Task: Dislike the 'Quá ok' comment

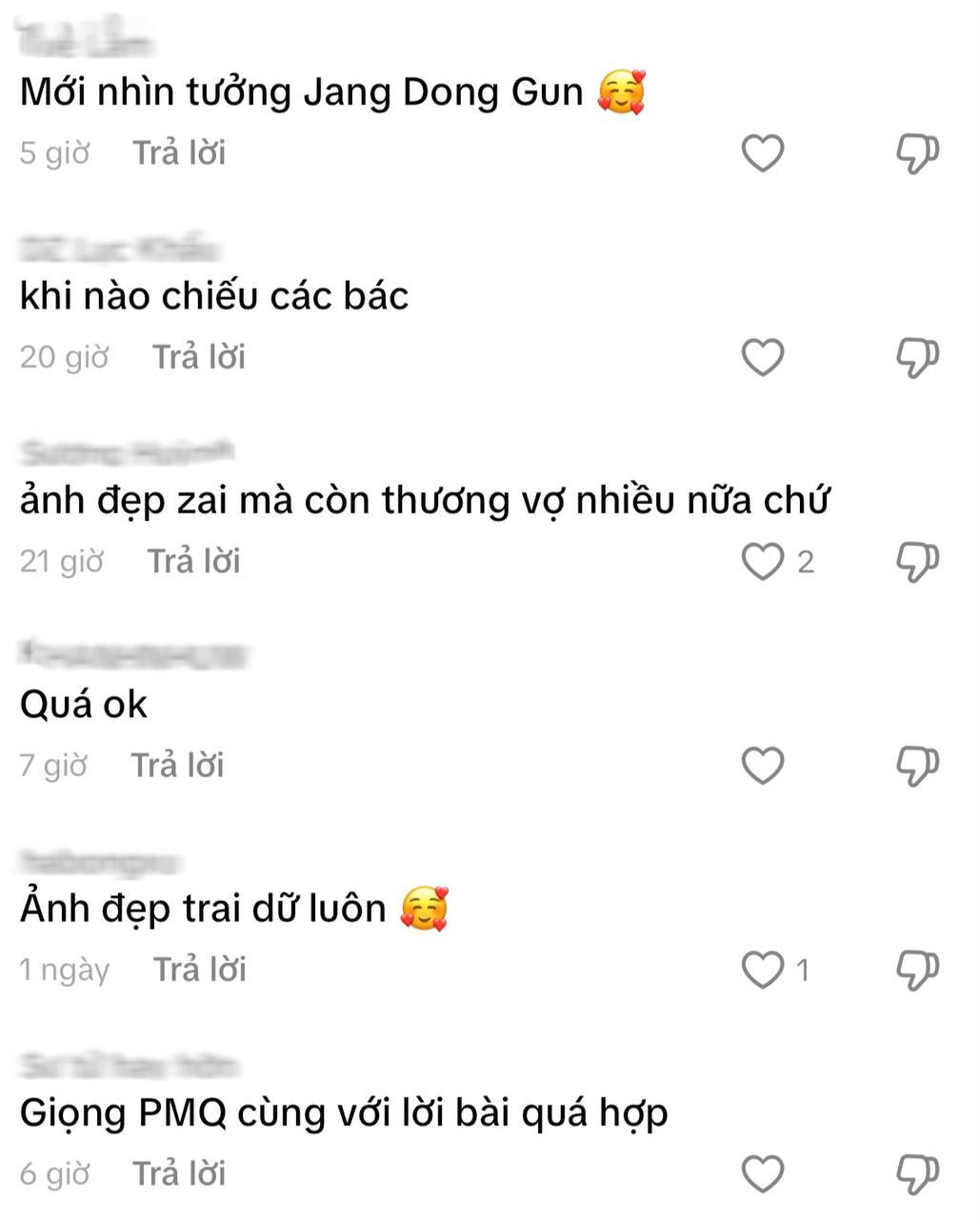Action: 917,766
